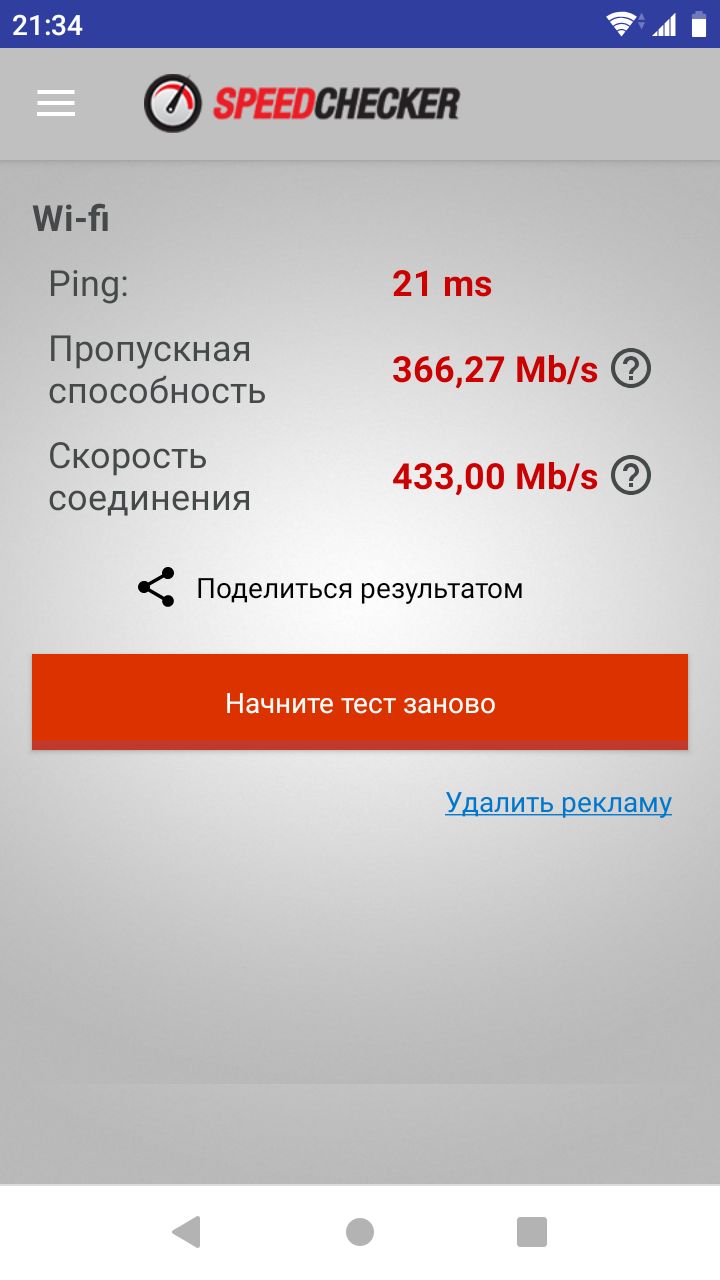Return to home screen via home button

pyautogui.click(x=360, y=1232)
